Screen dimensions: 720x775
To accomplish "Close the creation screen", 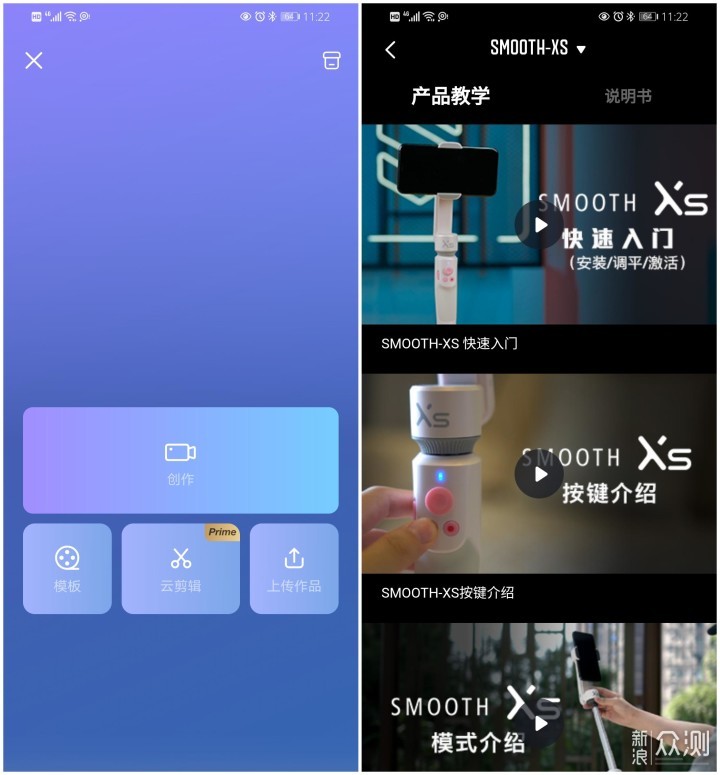I will pyautogui.click(x=34, y=61).
